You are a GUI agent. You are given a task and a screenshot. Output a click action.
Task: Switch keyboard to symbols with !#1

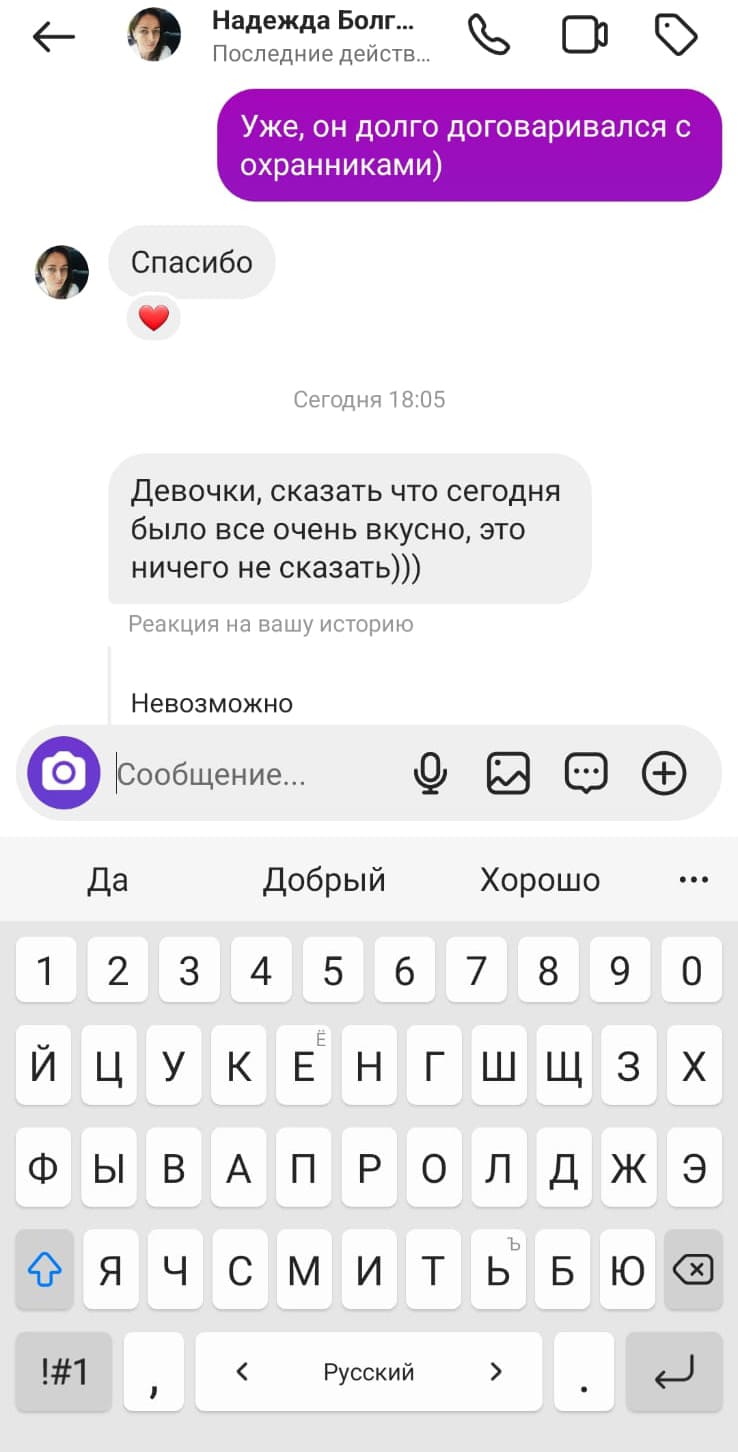(x=64, y=1372)
